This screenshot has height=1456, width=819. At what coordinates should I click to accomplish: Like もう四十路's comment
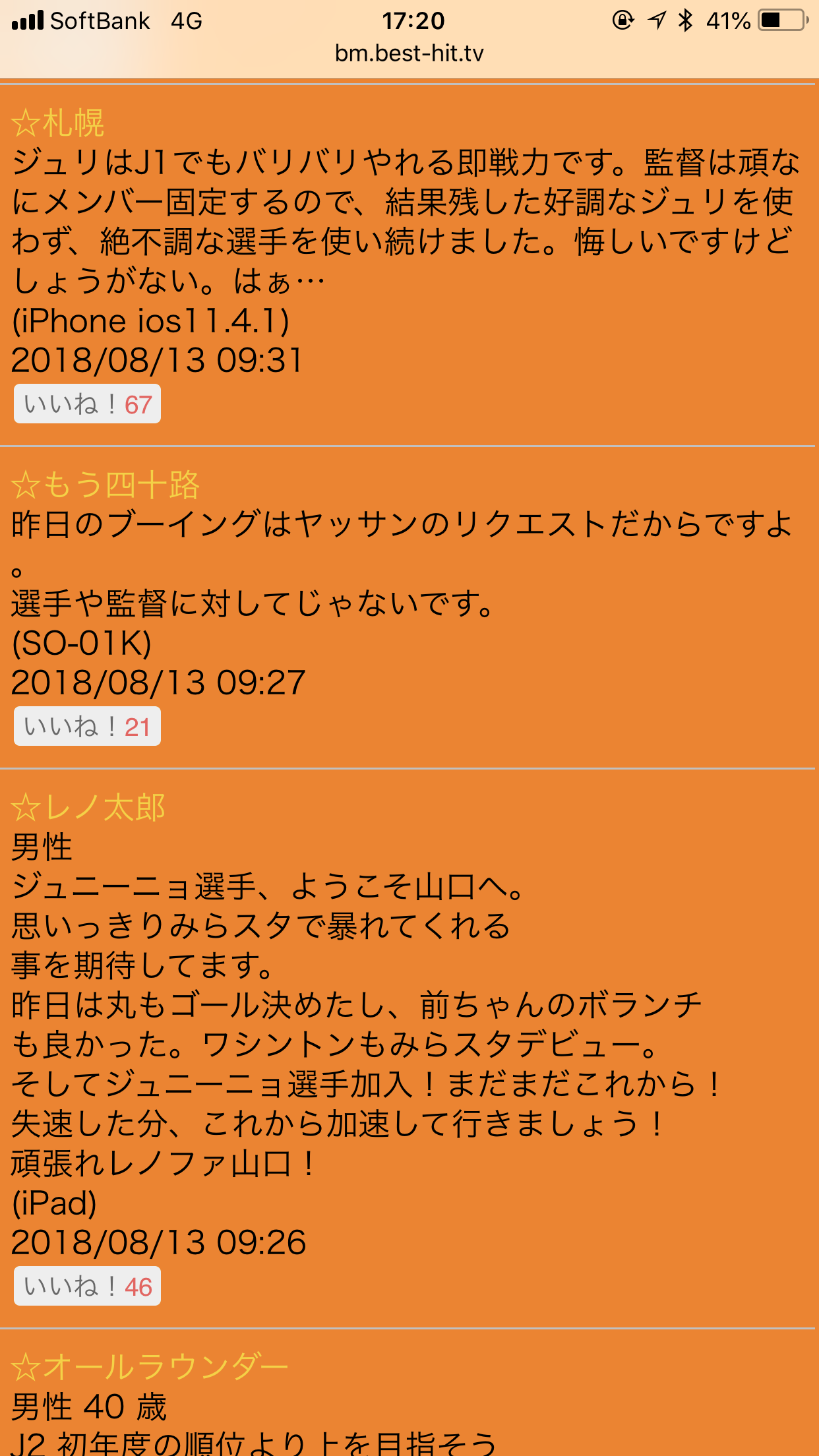tap(87, 726)
